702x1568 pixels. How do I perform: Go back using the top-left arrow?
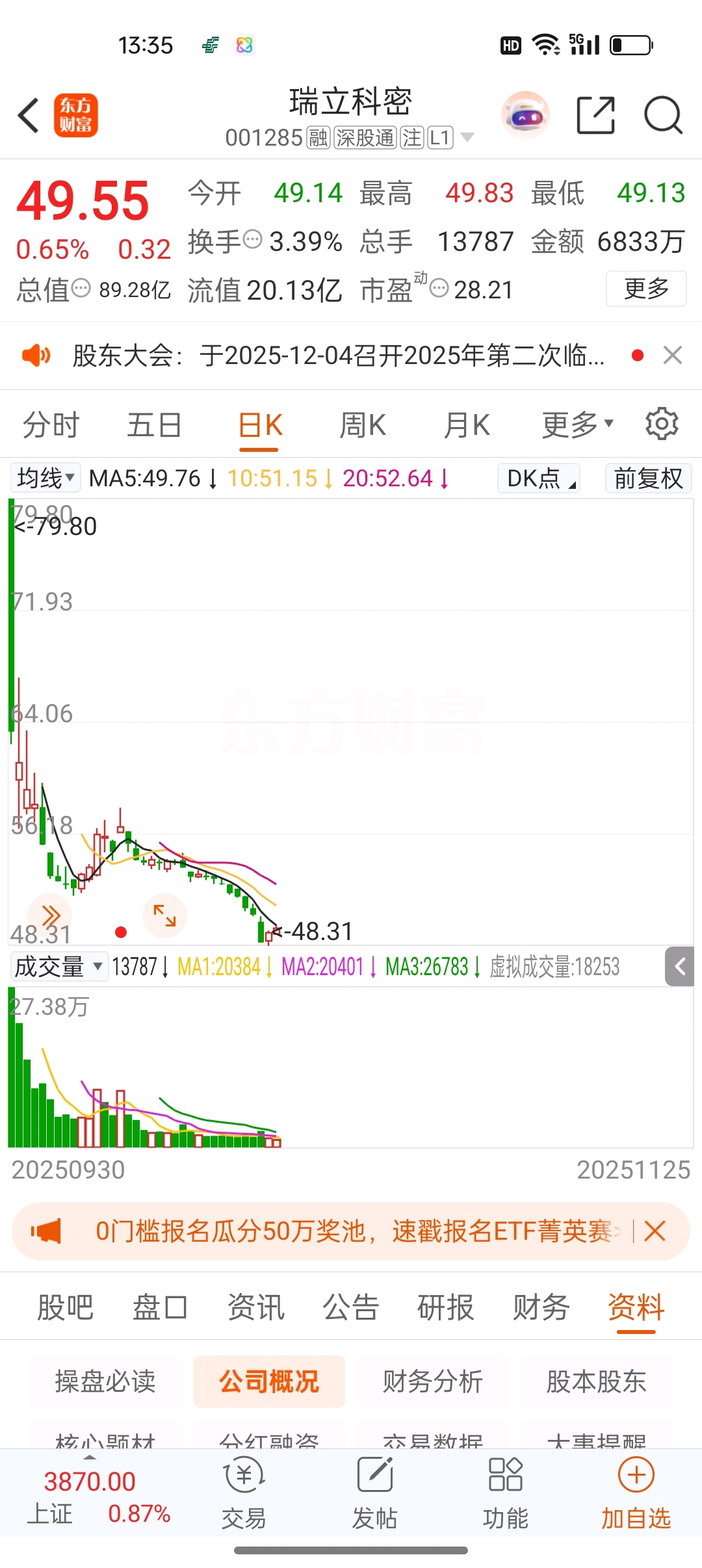pyautogui.click(x=29, y=116)
